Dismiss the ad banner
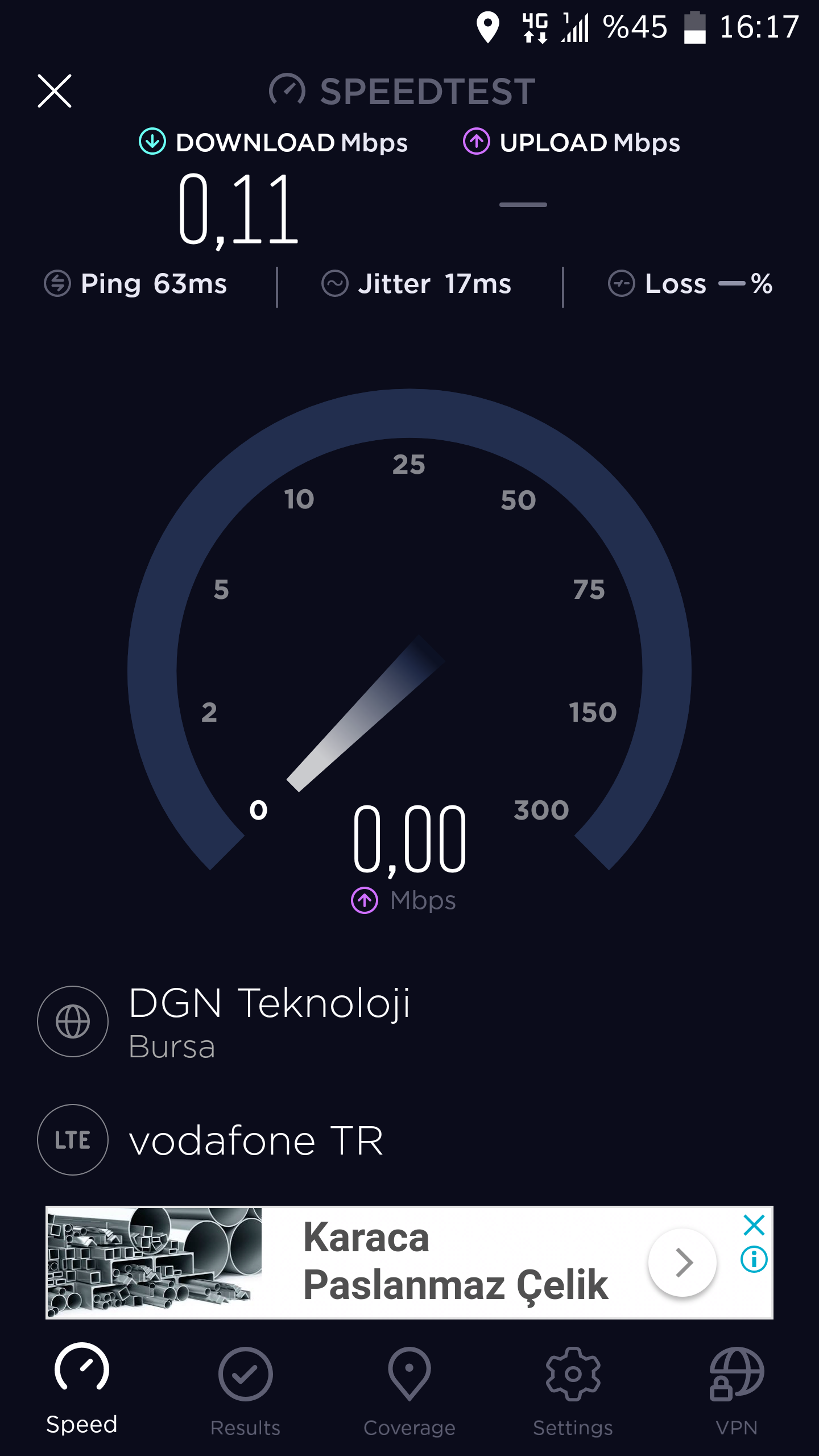This screenshot has height=1456, width=819. pyautogui.click(x=754, y=1226)
